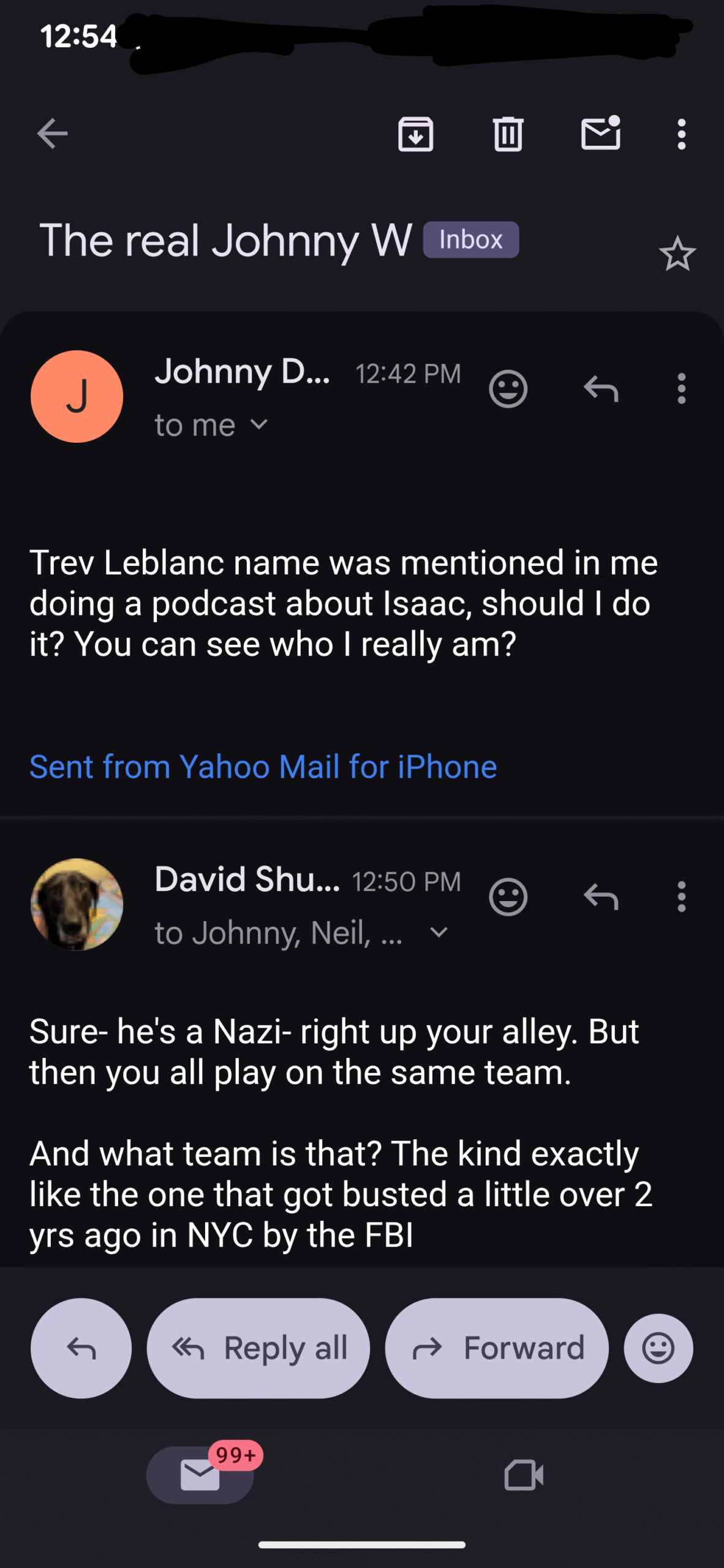
Task: Switch to the Meet video tab
Action: coord(524,1474)
